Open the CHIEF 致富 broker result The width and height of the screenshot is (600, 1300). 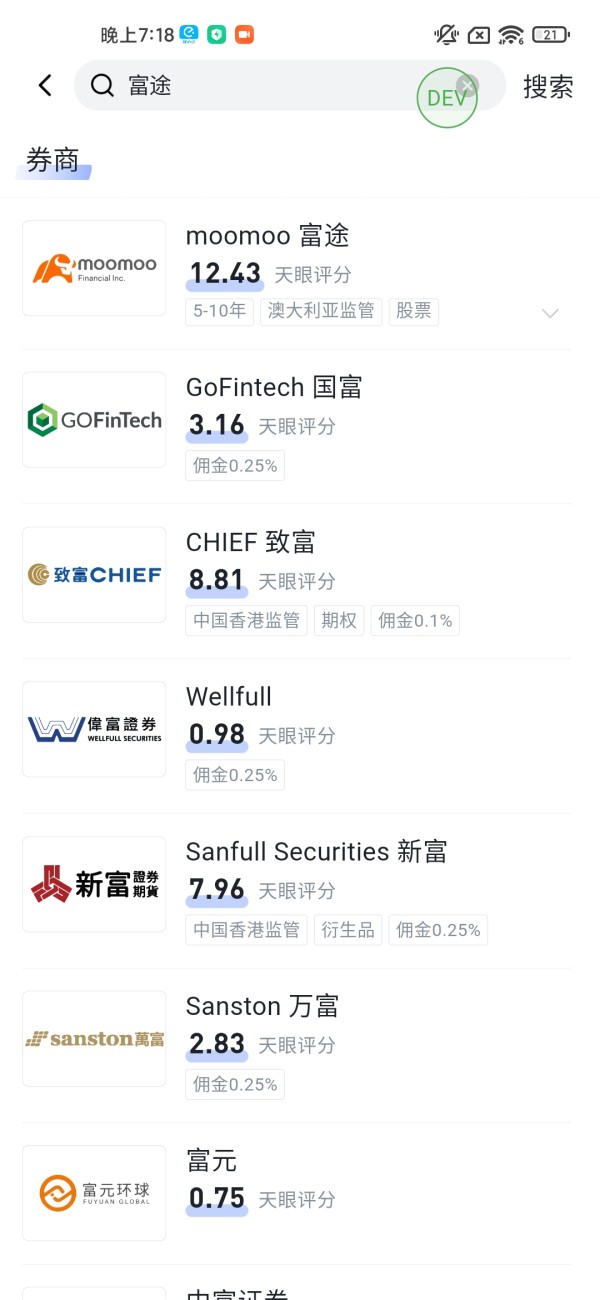(297, 581)
